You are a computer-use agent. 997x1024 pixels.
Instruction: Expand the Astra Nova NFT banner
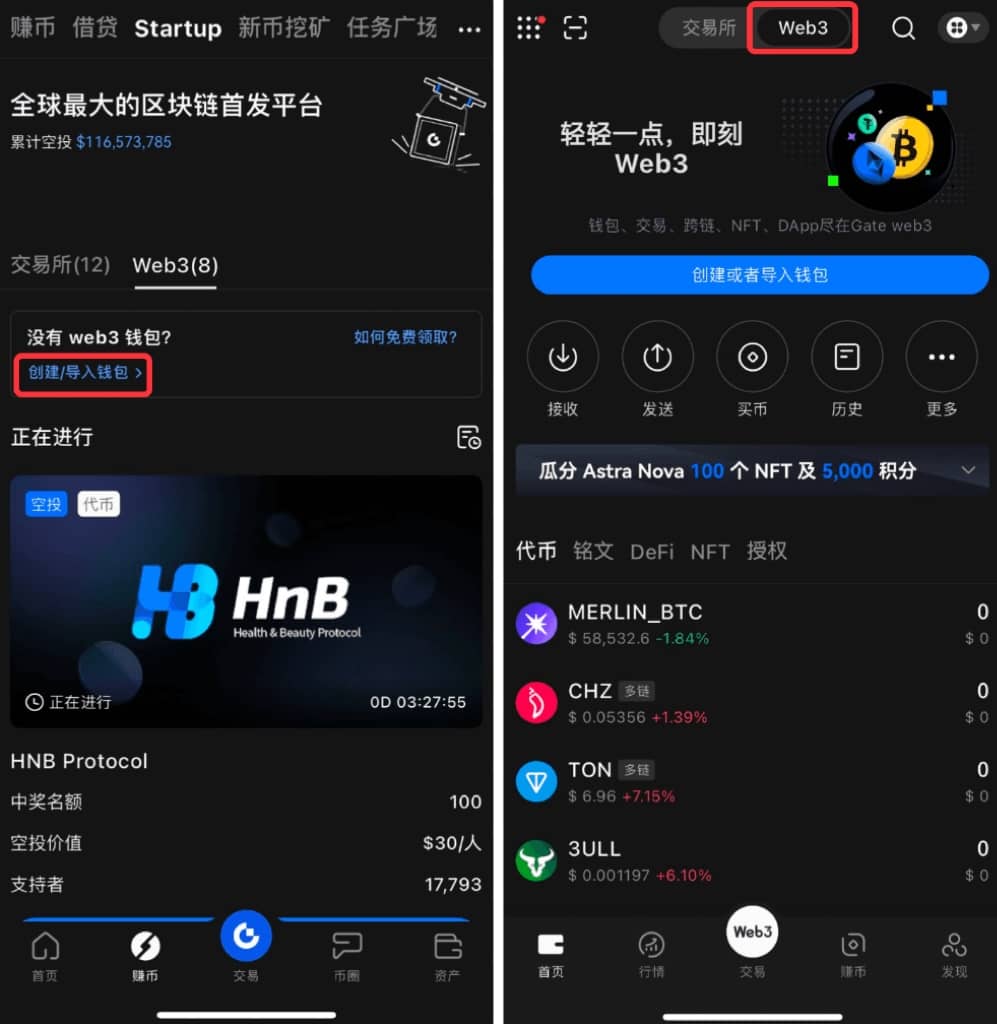tap(967, 471)
